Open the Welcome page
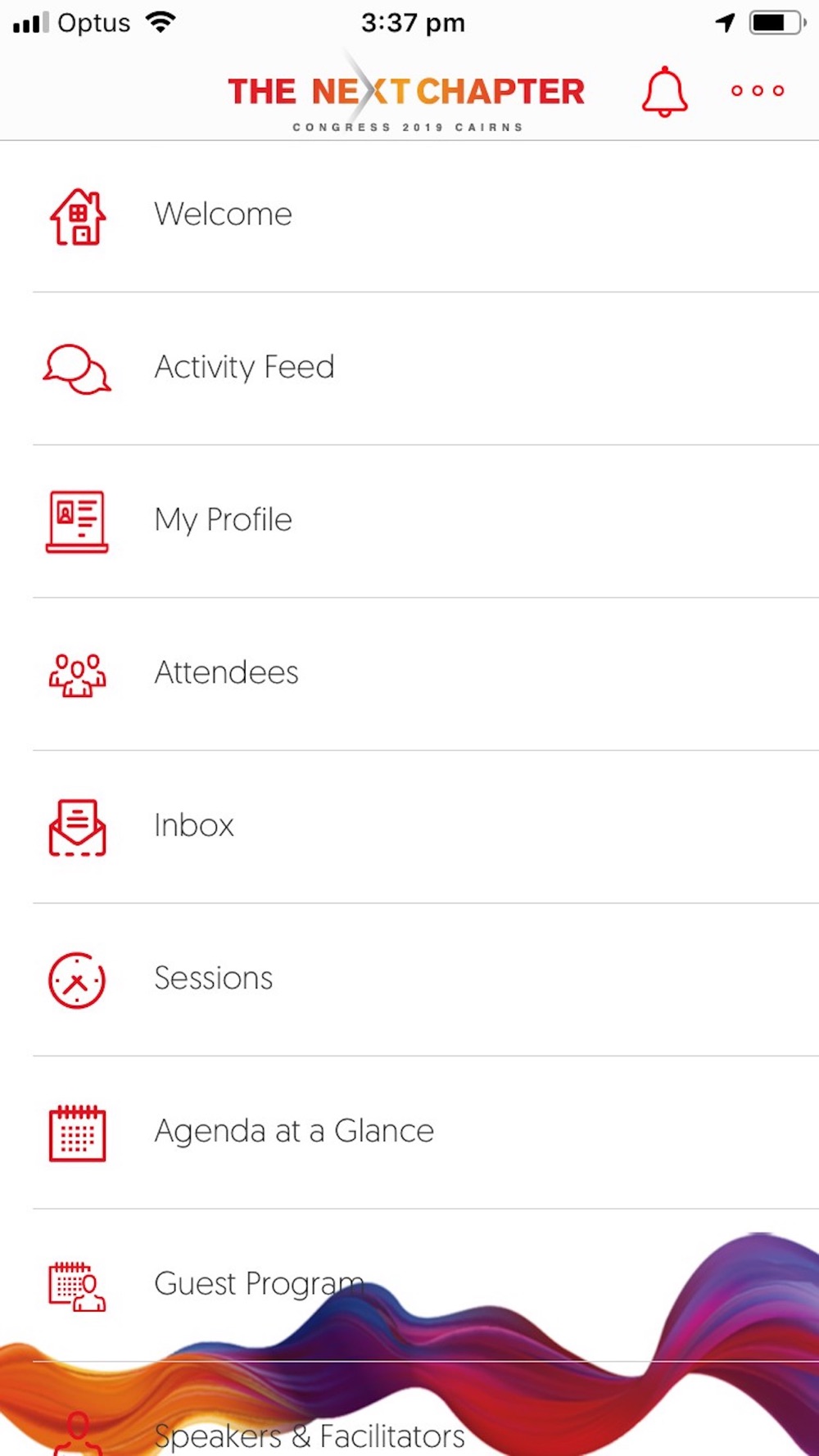The image size is (819, 1456). [x=409, y=216]
